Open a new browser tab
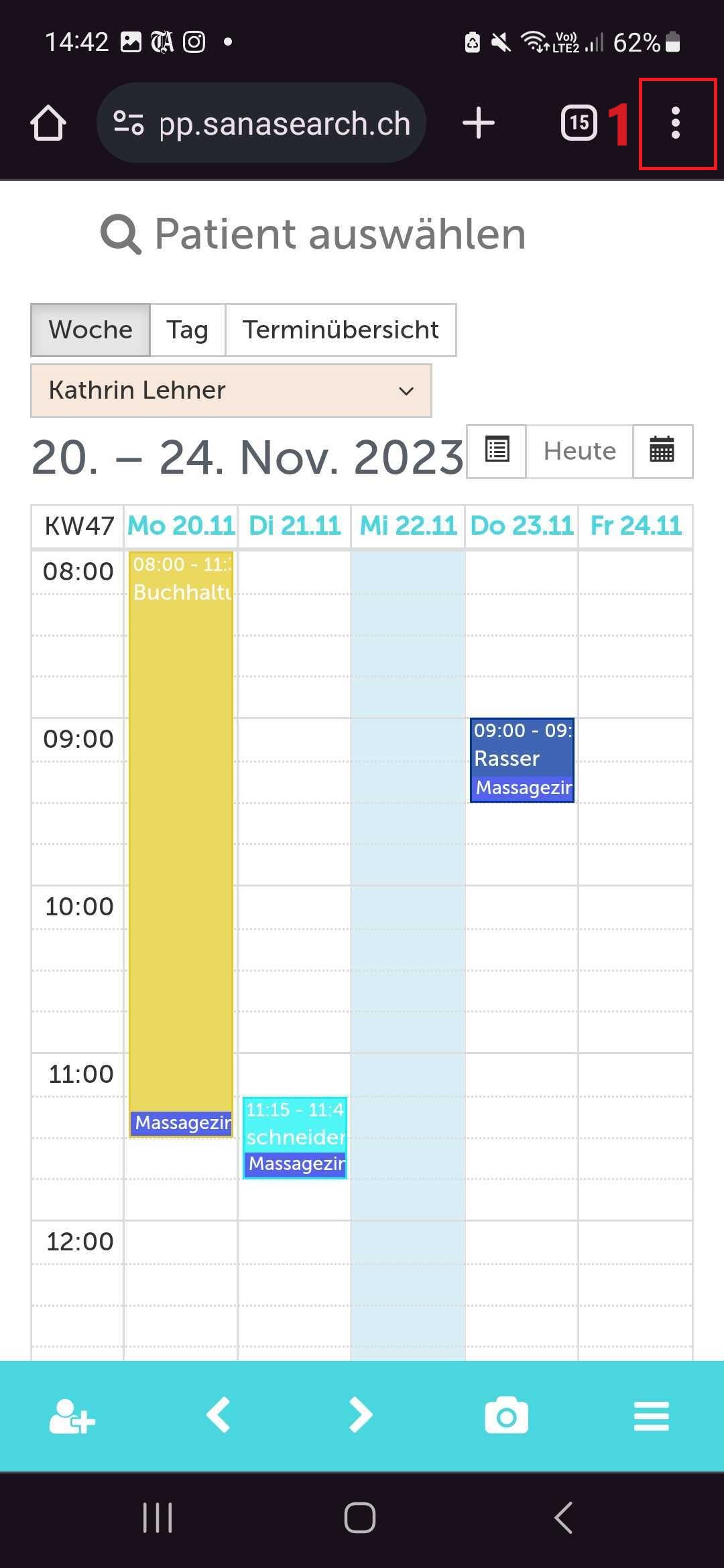Viewport: 724px width, 1568px height. 479,123
